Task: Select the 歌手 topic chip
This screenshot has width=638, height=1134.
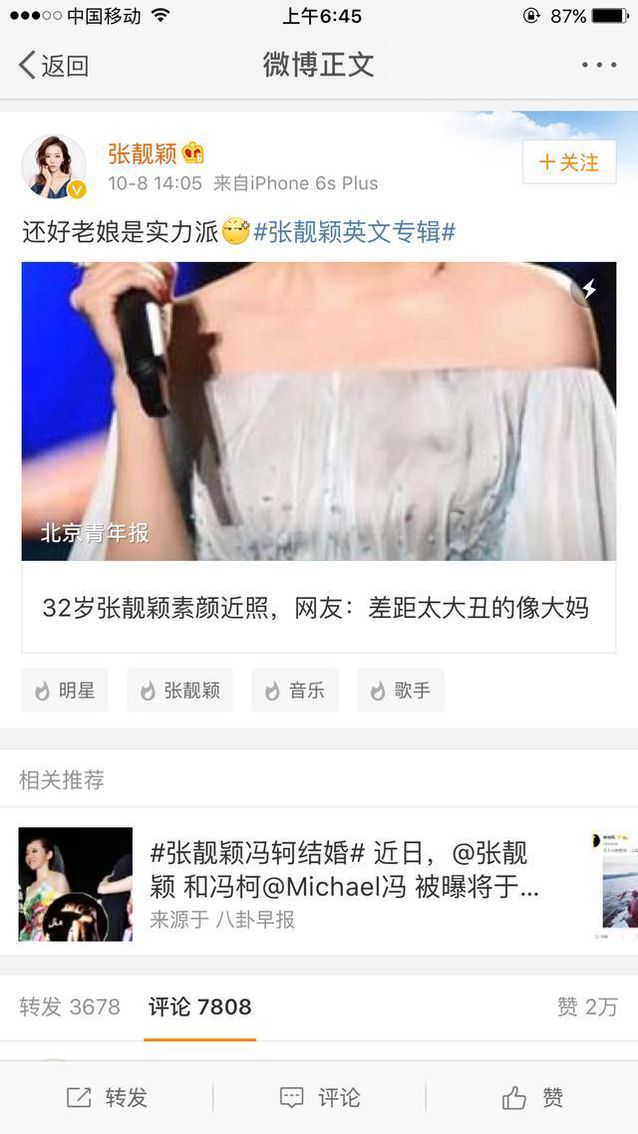Action: coord(400,690)
